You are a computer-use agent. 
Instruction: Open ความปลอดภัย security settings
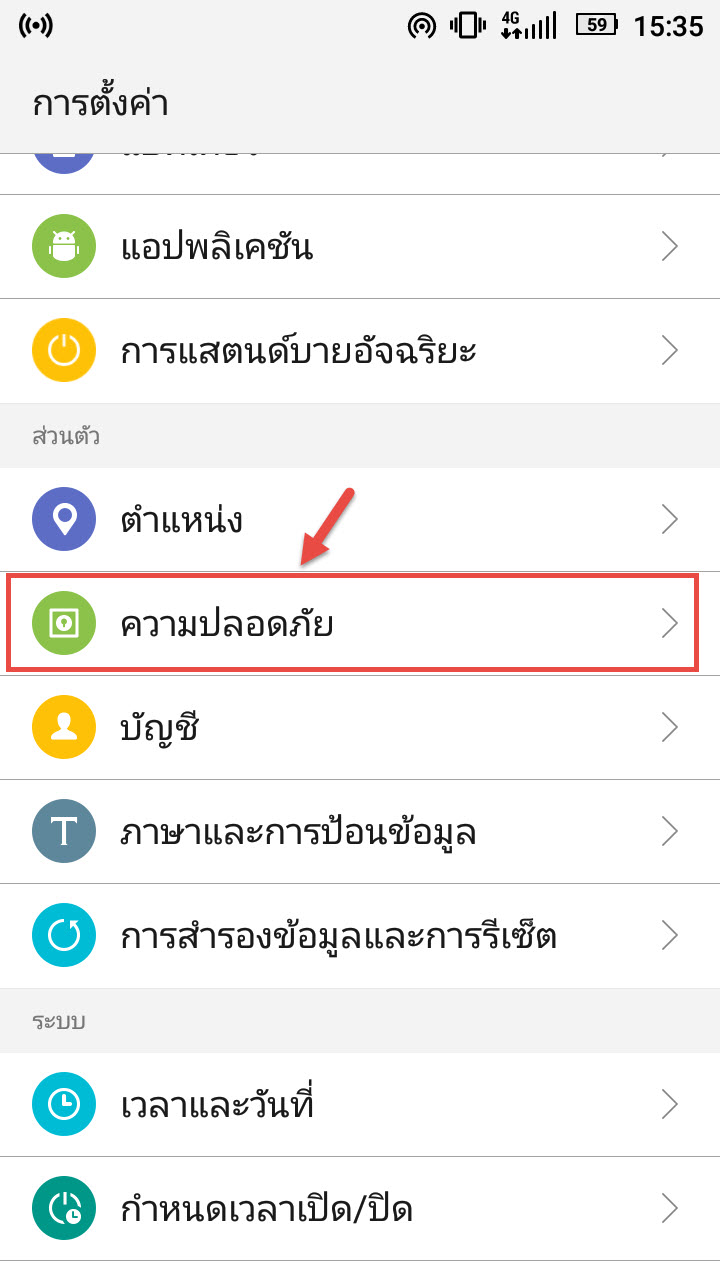pos(360,623)
